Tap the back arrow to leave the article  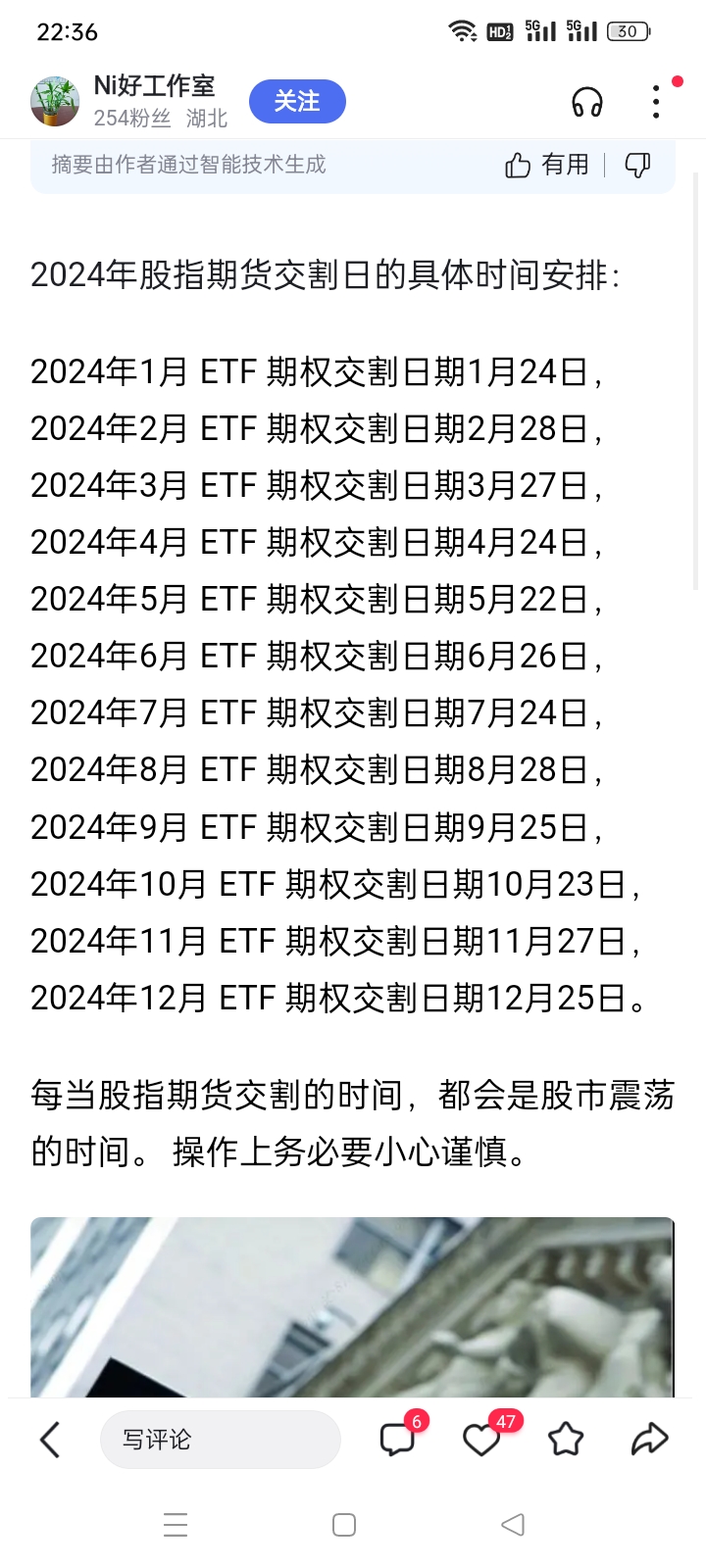point(50,1440)
